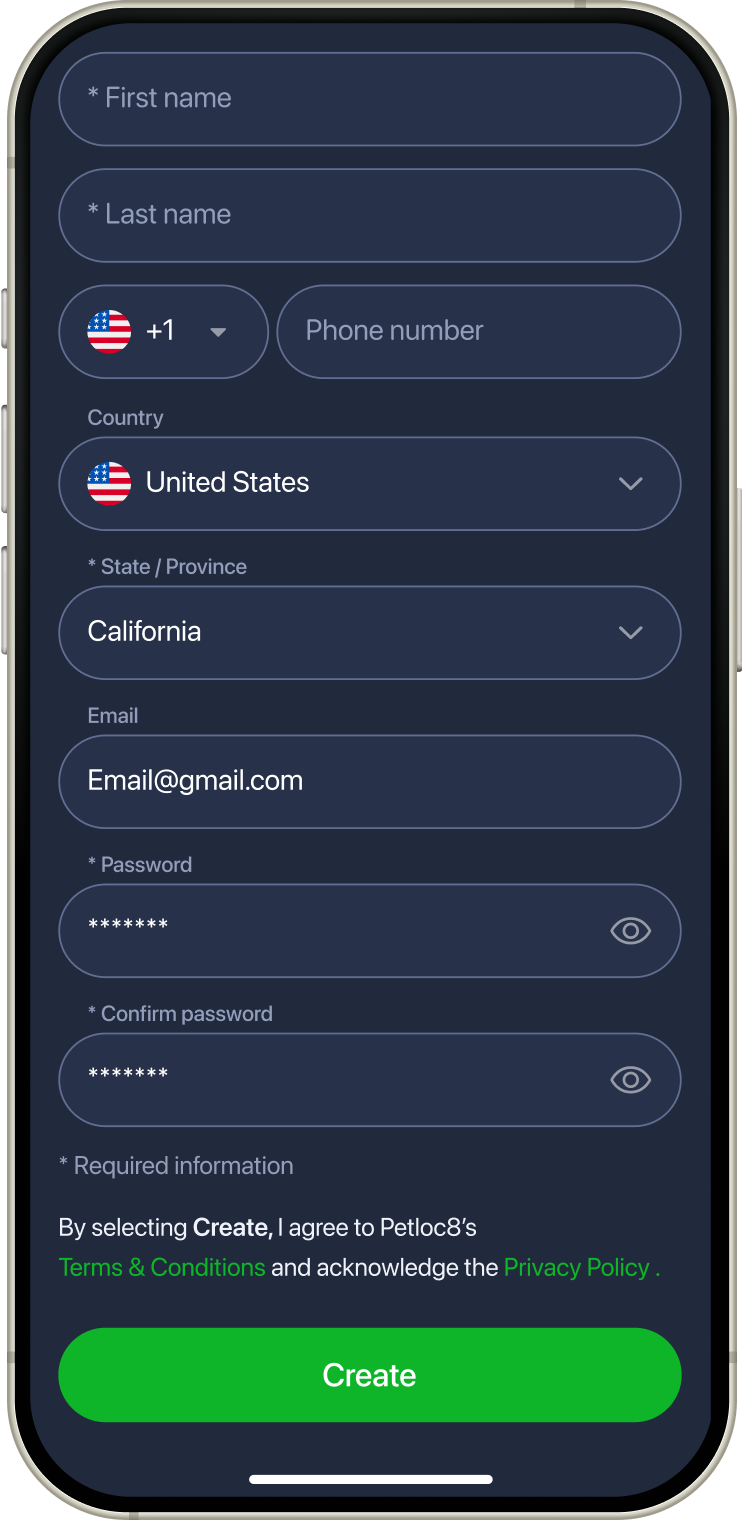Tap the green Create button
Image resolution: width=742 pixels, height=1520 pixels.
click(x=370, y=1374)
